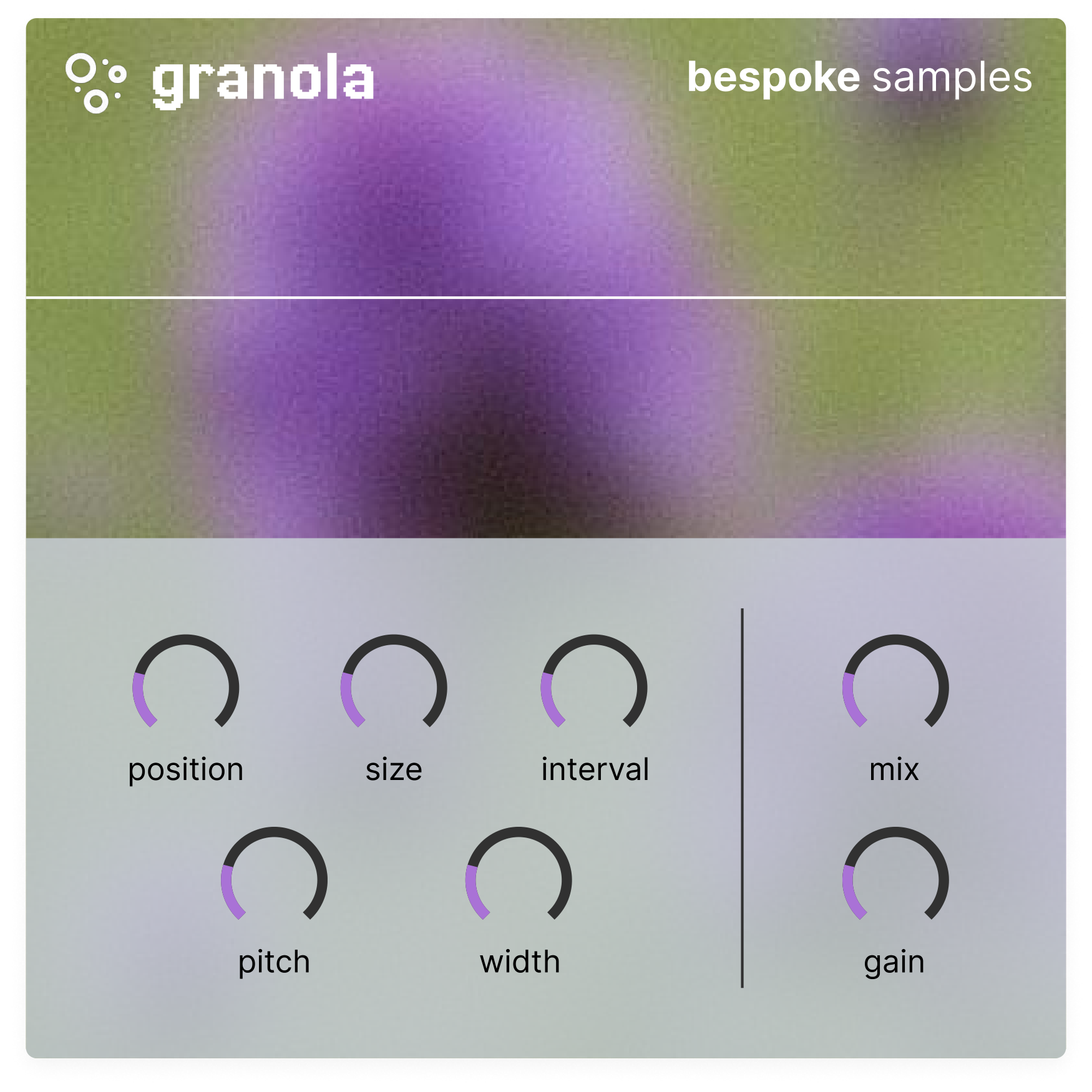Tap the gain knob
This screenshot has width=1092, height=1092.
(x=895, y=879)
